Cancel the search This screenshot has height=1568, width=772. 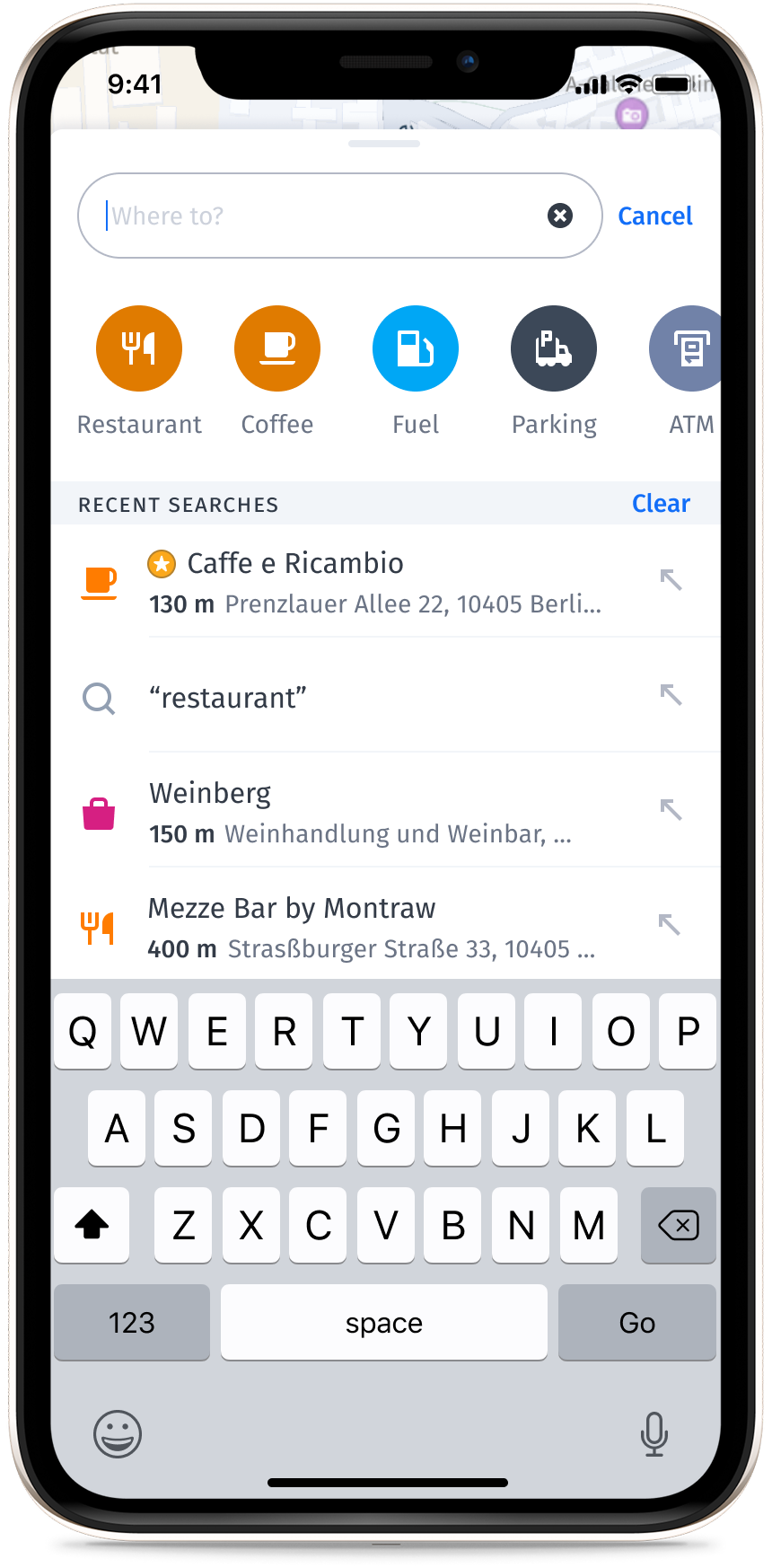(x=654, y=216)
